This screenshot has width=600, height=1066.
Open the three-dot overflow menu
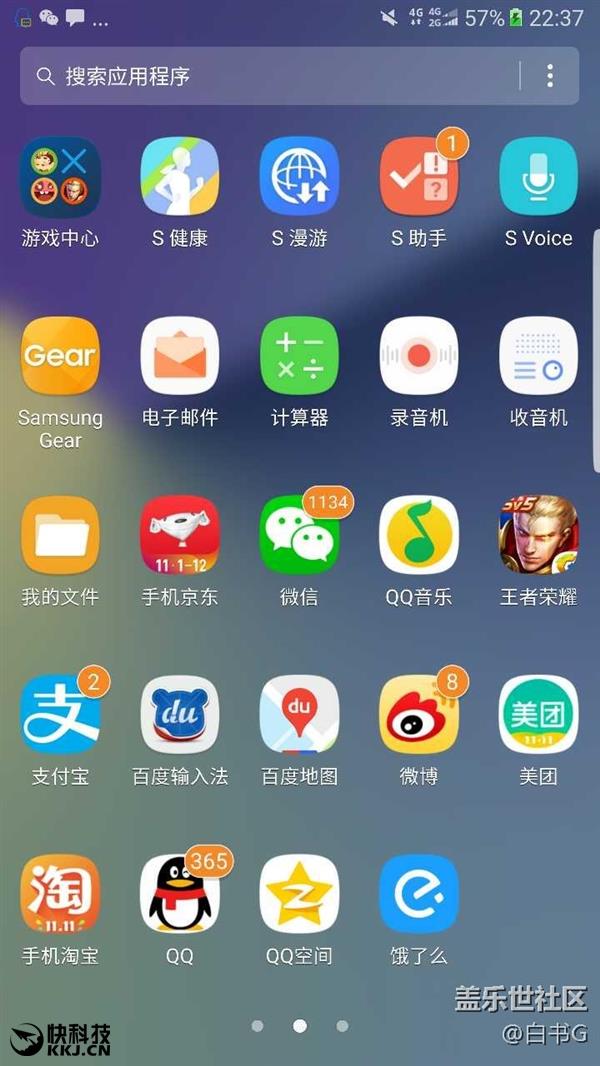point(550,76)
